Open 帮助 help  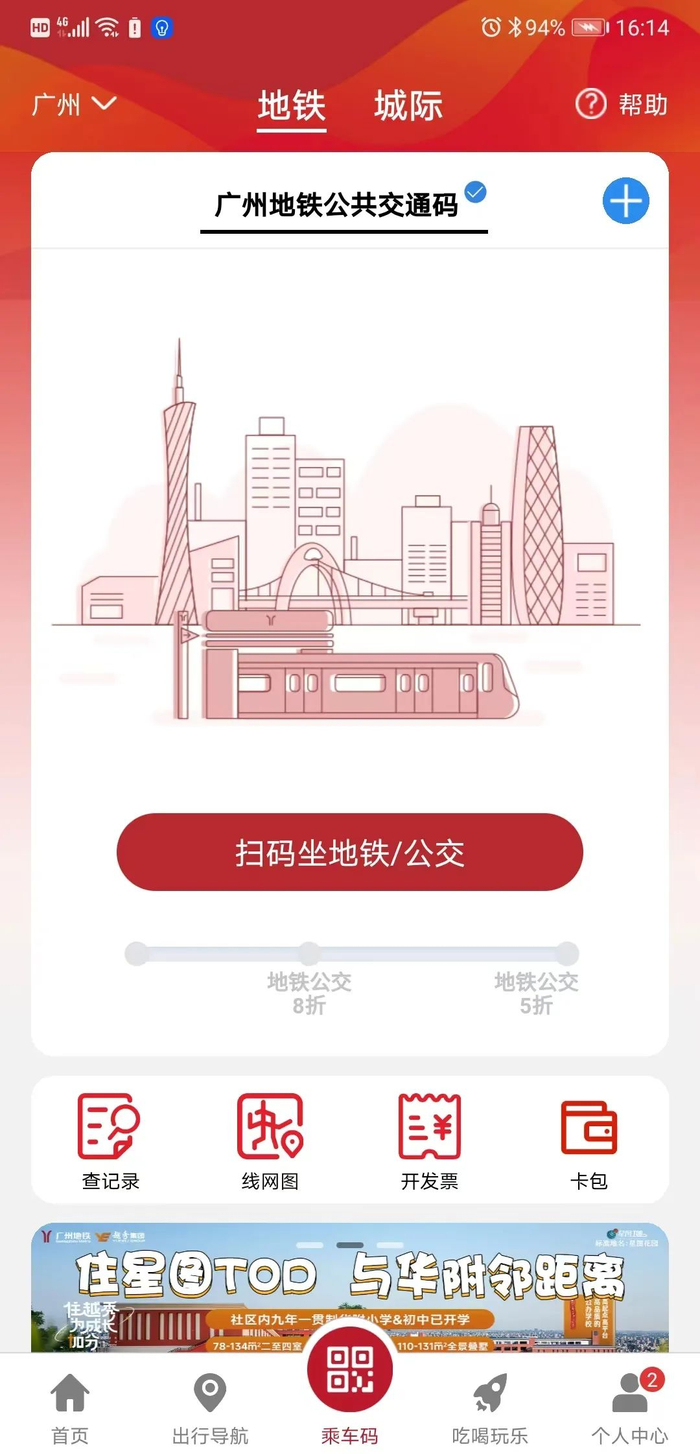[x=621, y=104]
